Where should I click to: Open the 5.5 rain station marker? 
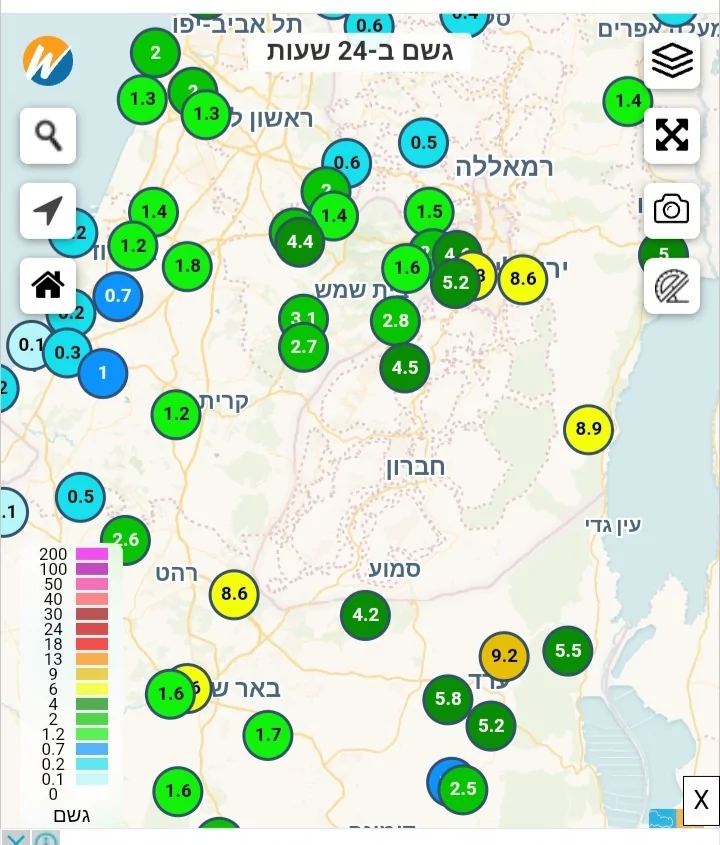point(568,651)
